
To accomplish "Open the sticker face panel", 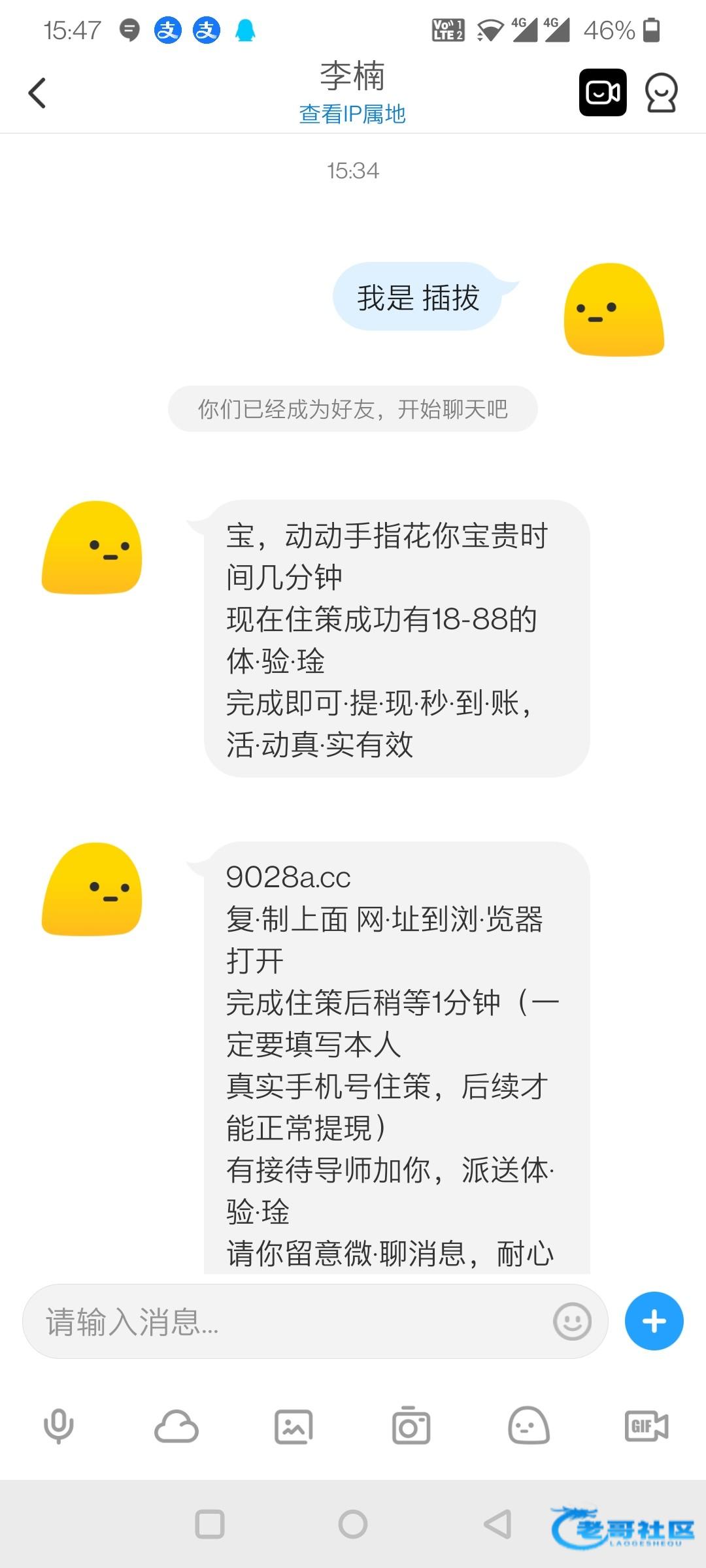I will tap(528, 1426).
